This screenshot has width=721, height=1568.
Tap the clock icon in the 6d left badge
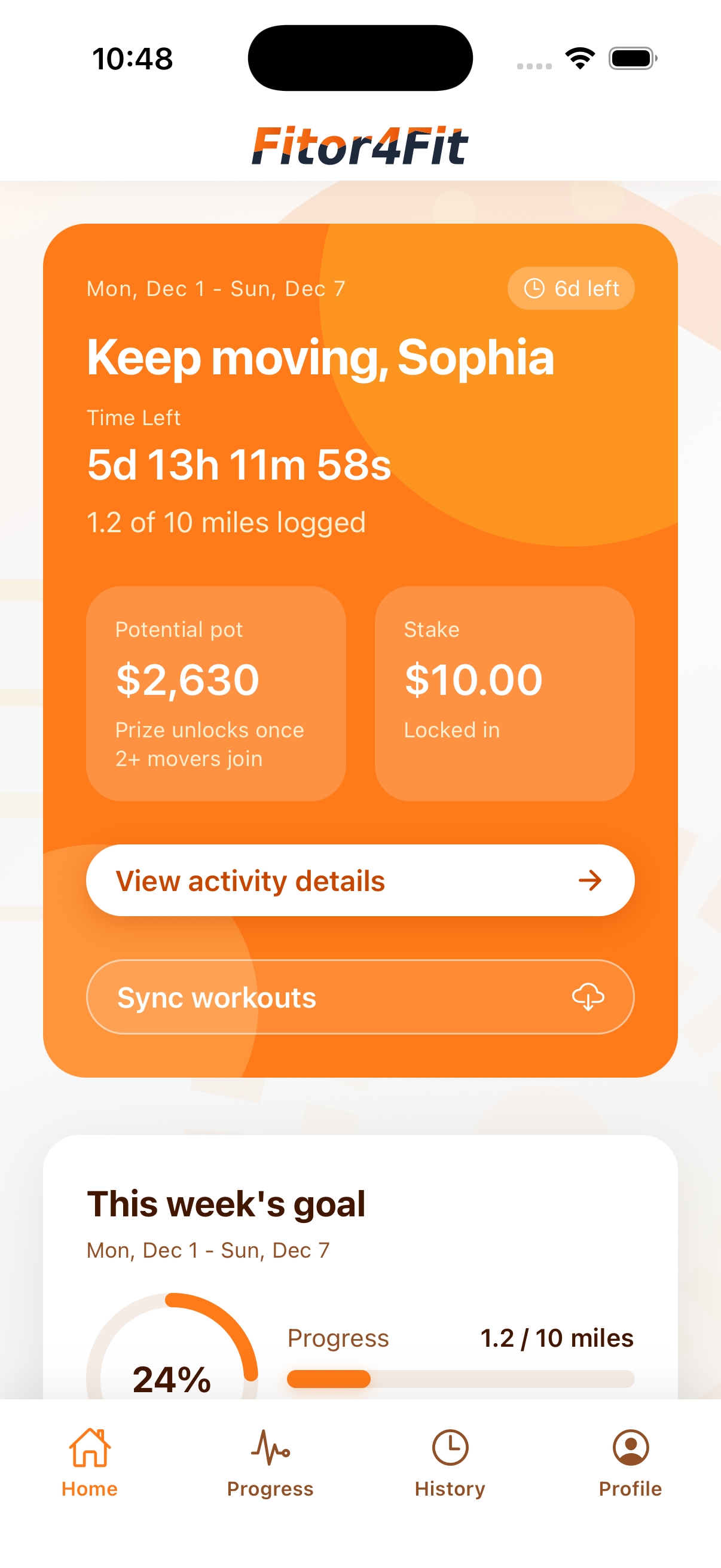(535, 288)
